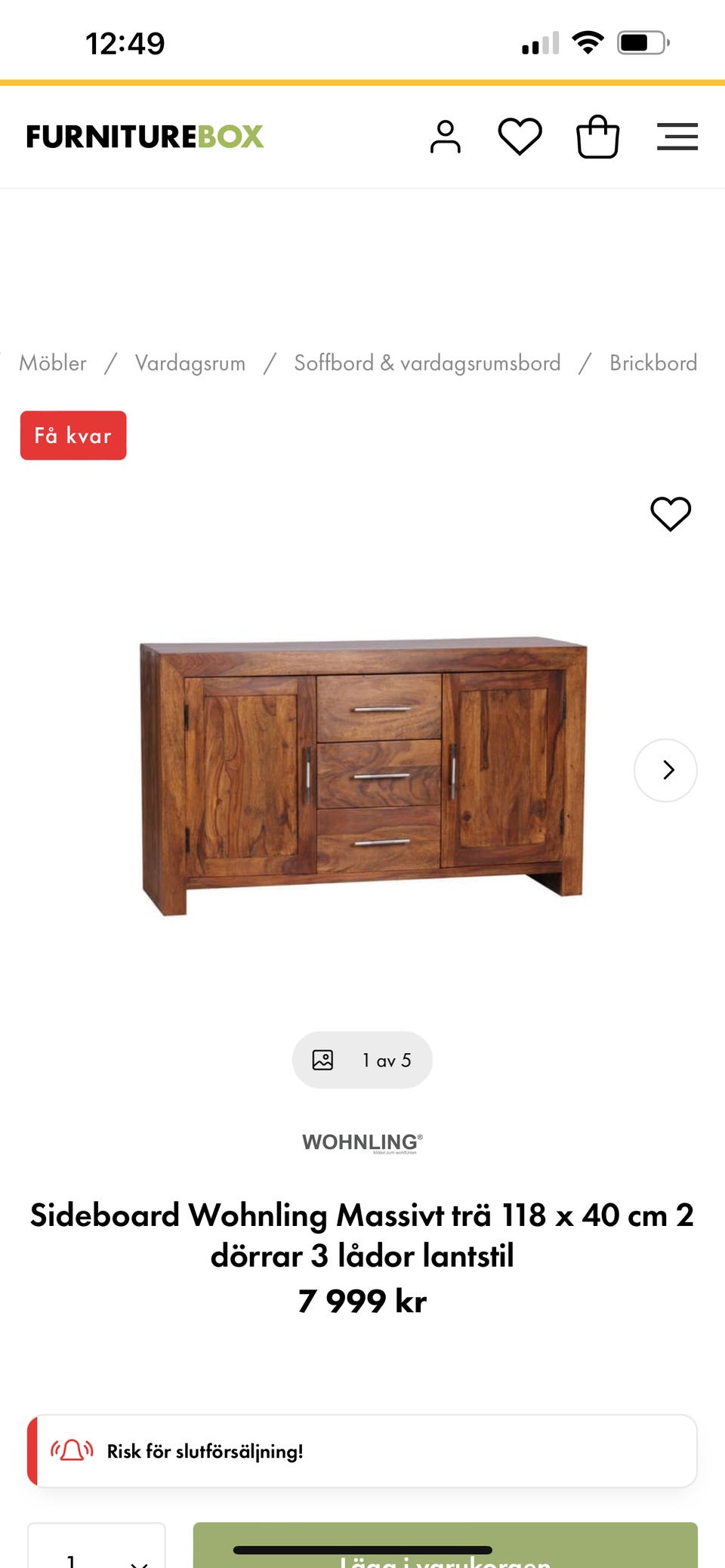
Task: Open the Vardagsrum breadcrumb
Action: pyautogui.click(x=190, y=363)
